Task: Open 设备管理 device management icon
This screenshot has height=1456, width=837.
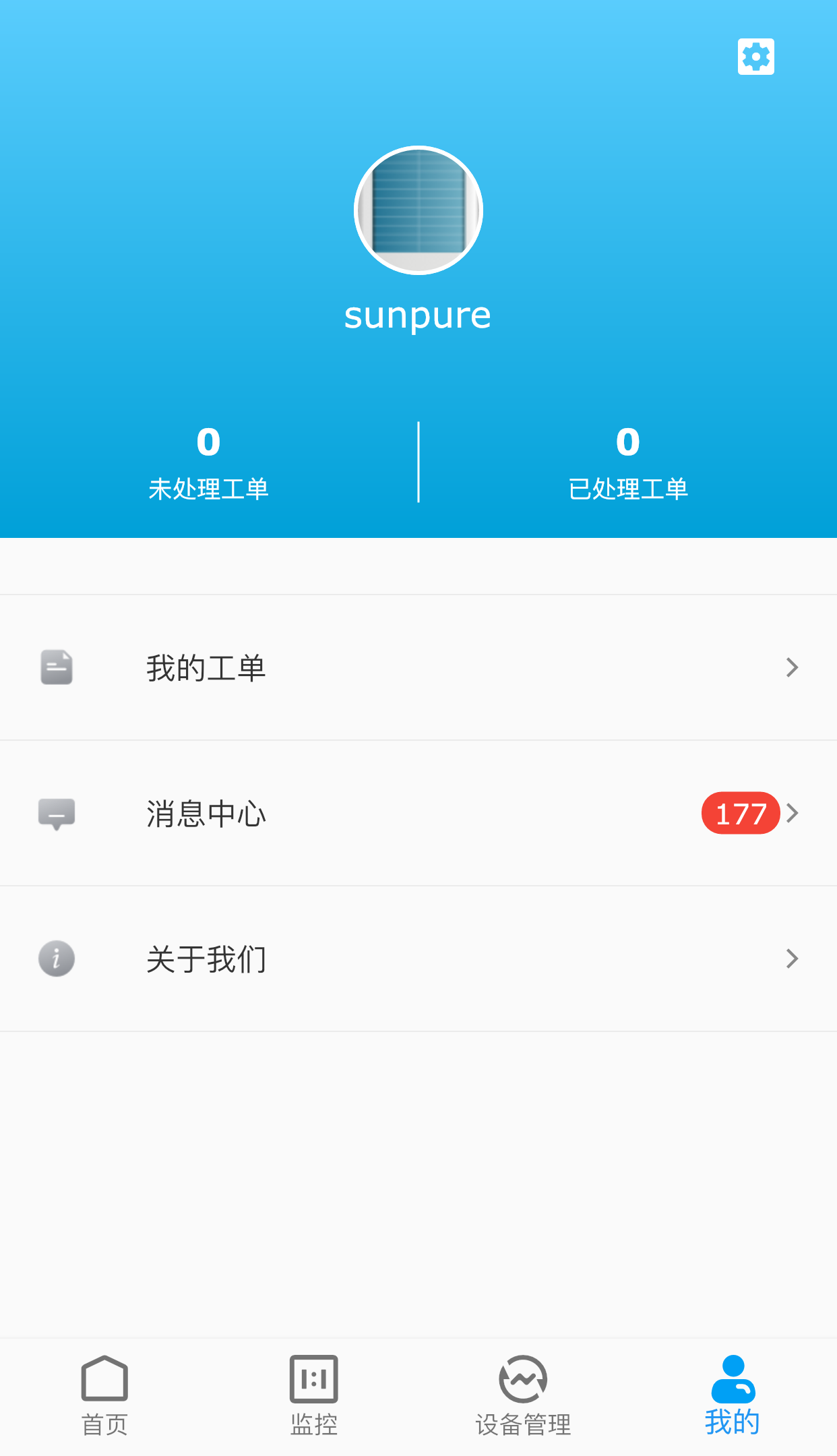Action: [x=523, y=1377]
